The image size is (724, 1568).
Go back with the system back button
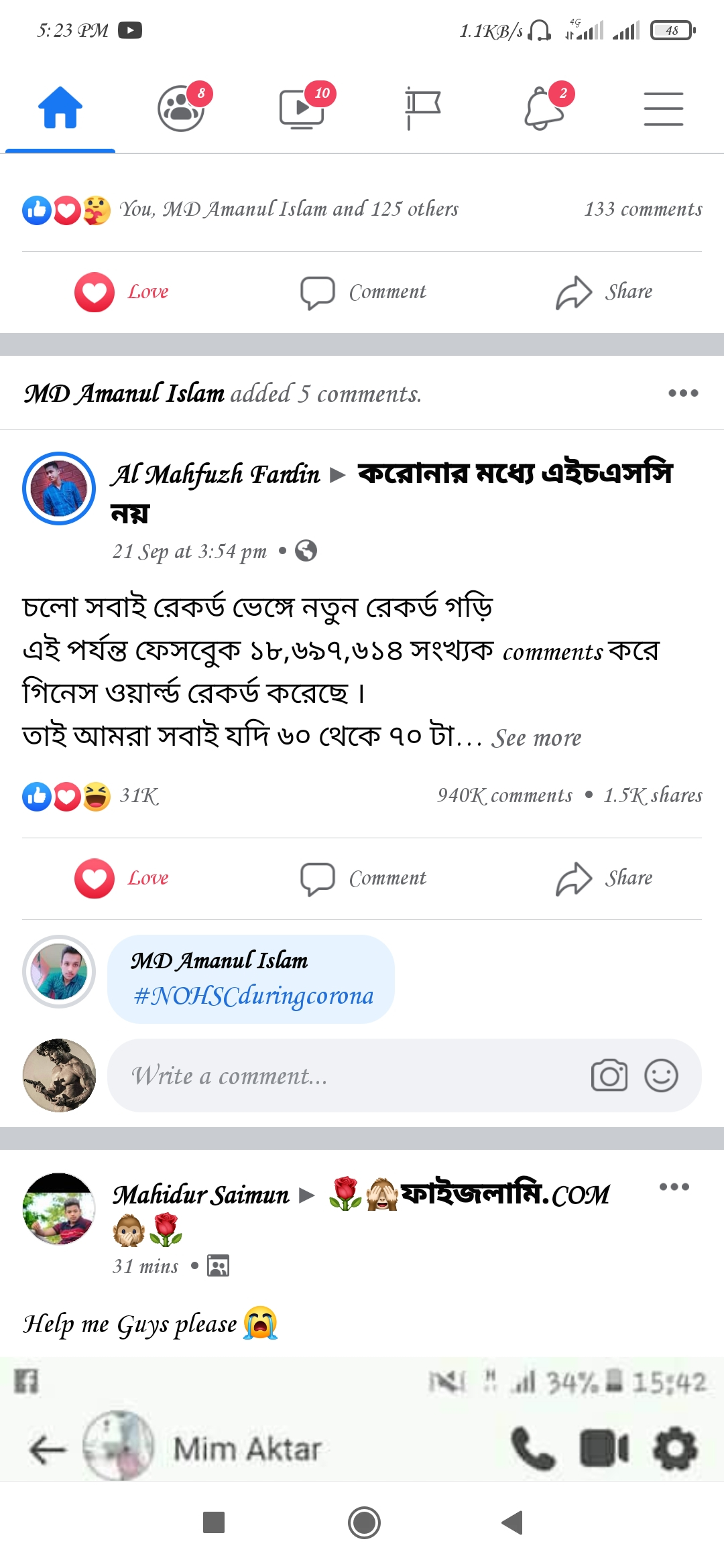tap(512, 1522)
